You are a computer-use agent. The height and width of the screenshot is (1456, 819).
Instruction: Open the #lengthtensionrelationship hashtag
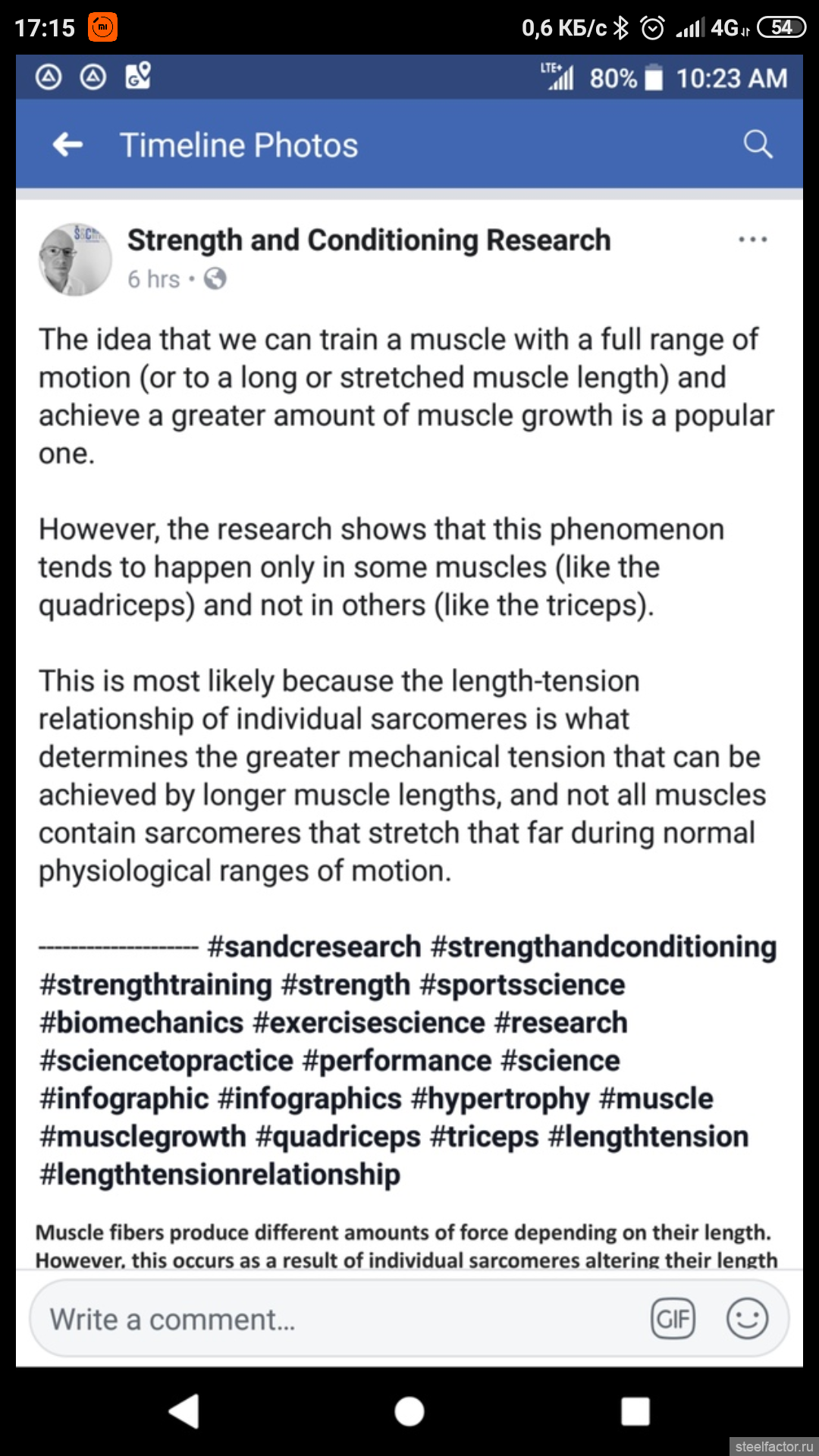coord(220,1175)
